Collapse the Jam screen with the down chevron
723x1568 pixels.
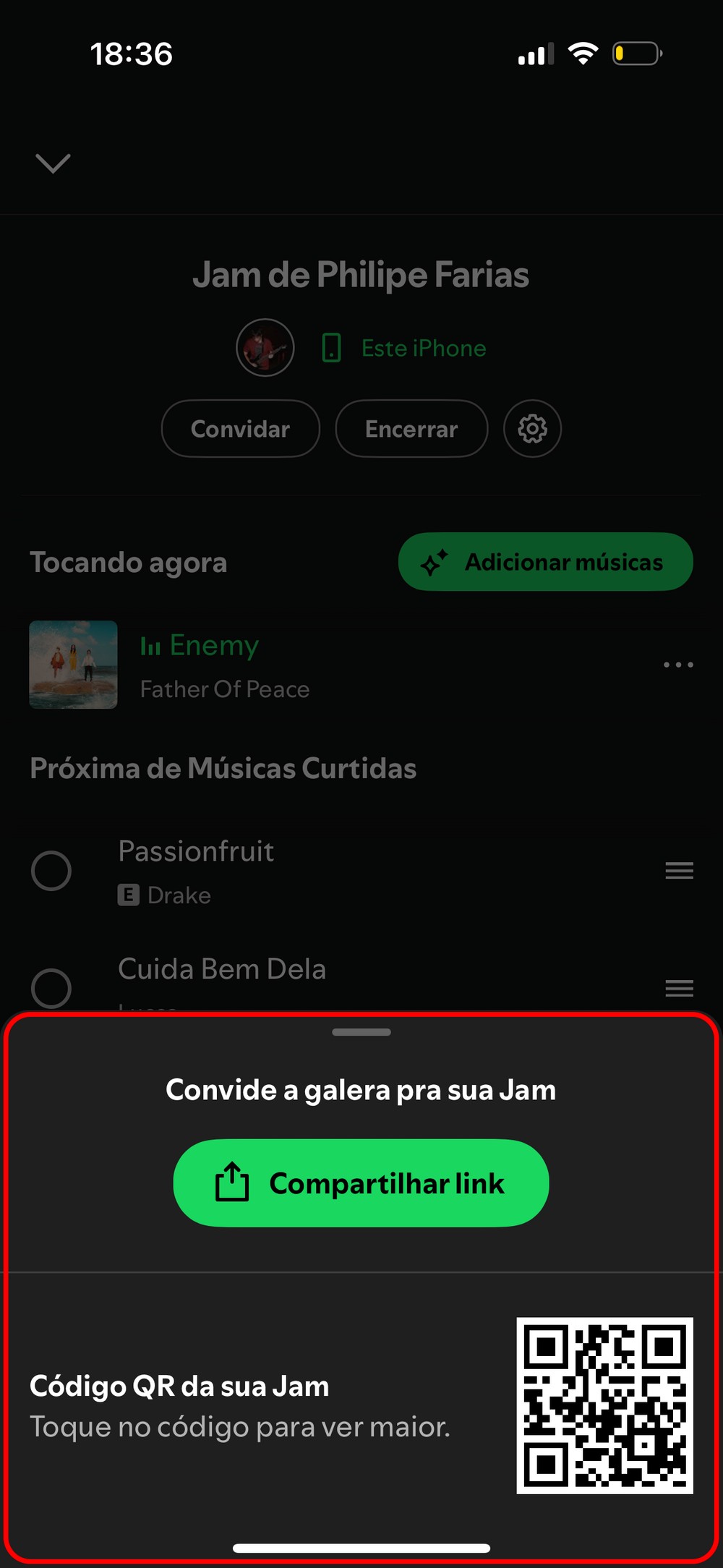(53, 163)
